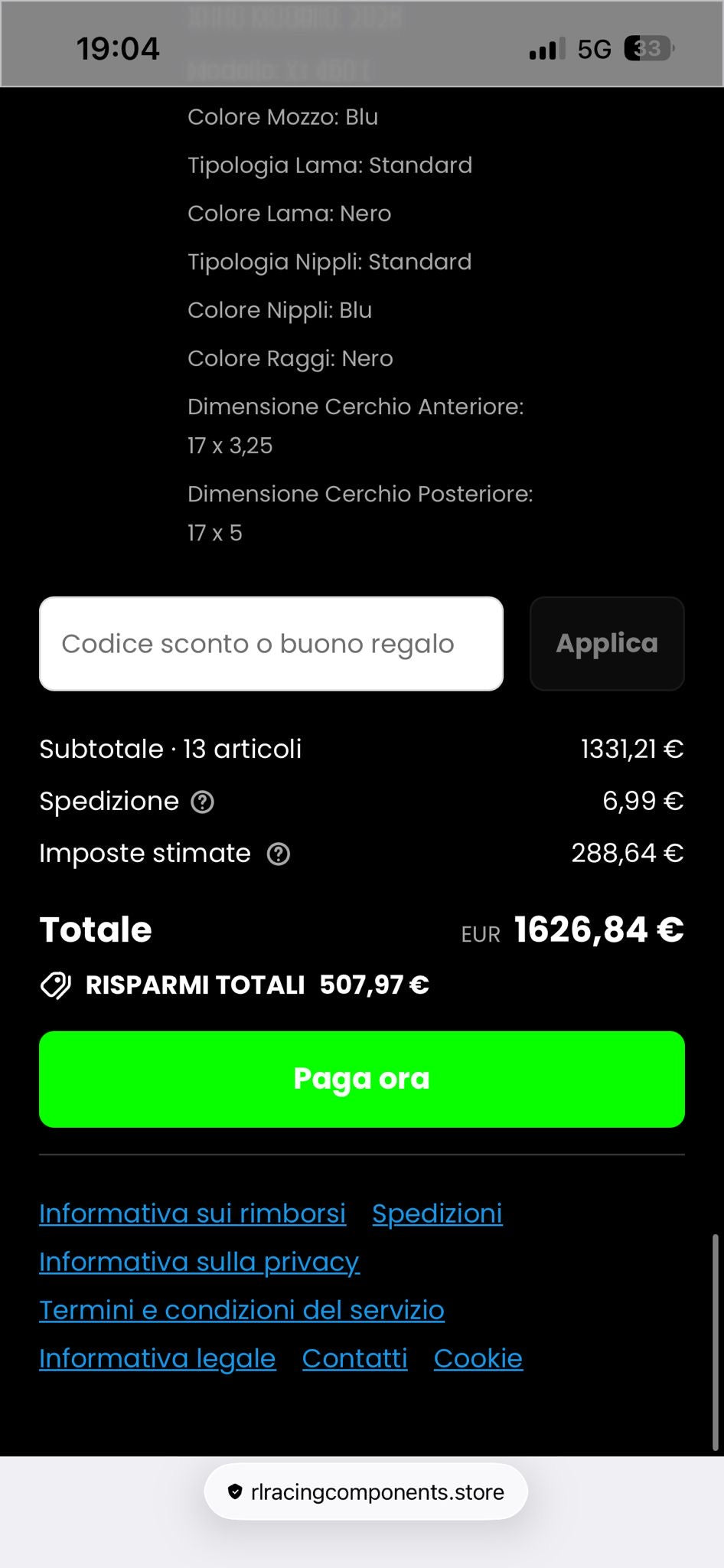The image size is (724, 1568).
Task: Tap the secure site shield in the address bar
Action: 233,1491
